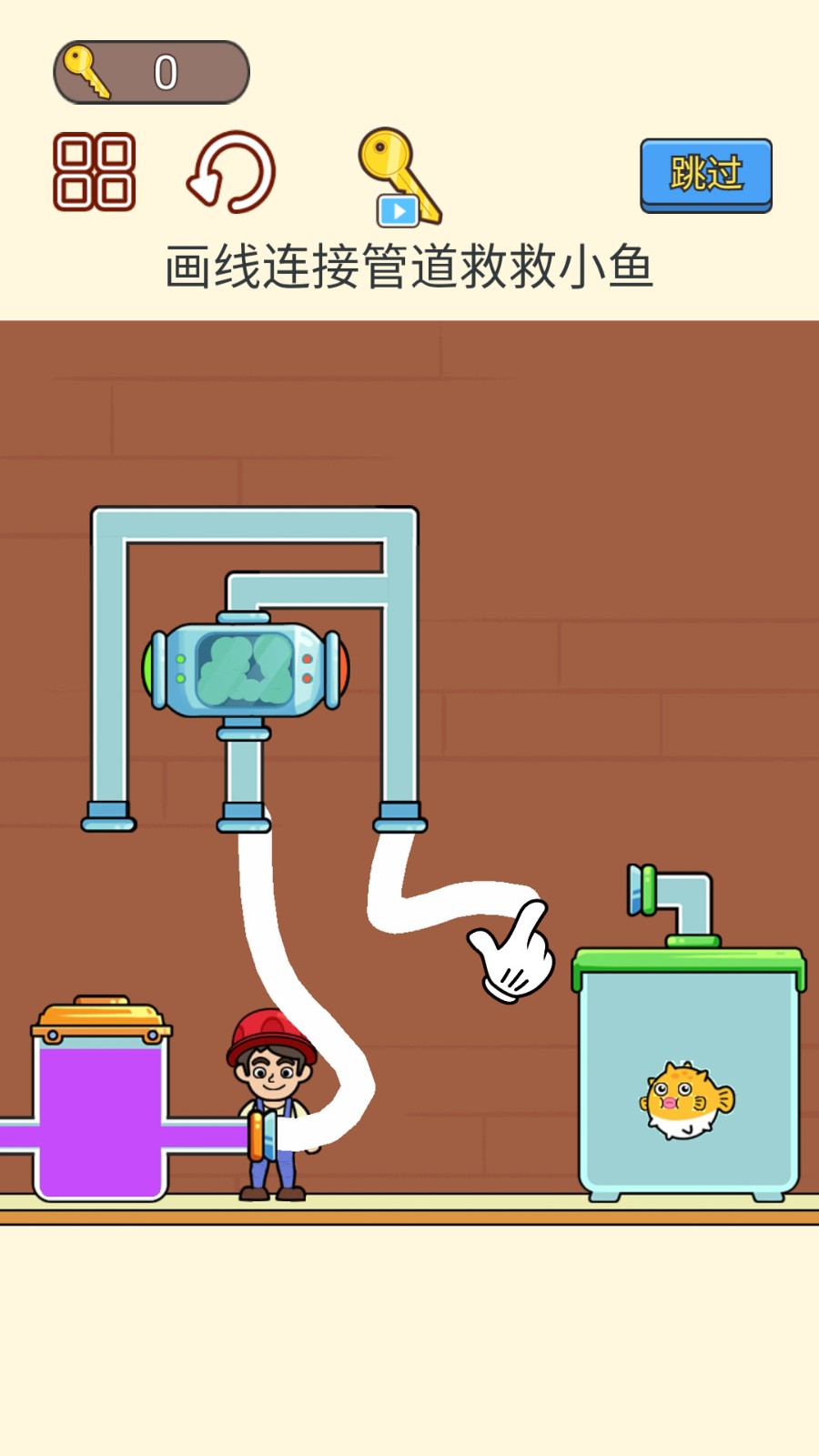819x1456 pixels.
Task: Tap the 跳过 skip button
Action: coord(706,175)
